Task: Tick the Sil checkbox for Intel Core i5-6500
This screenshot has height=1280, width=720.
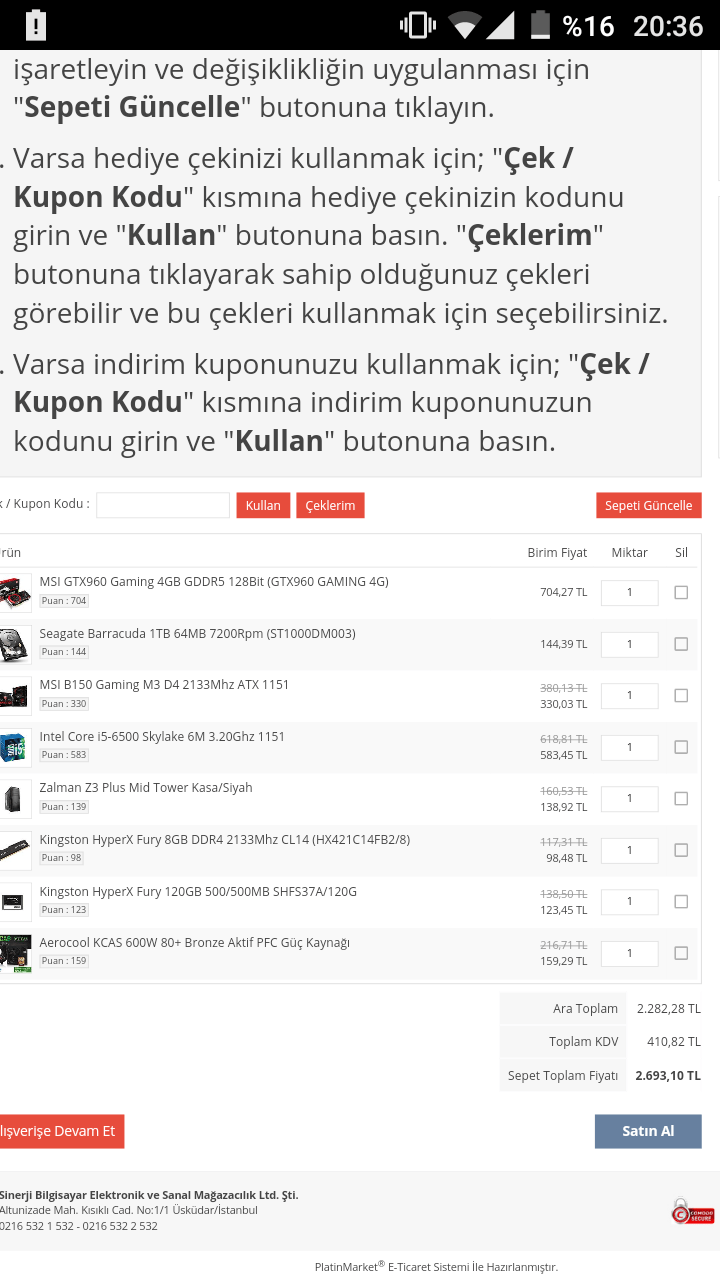Action: 681,747
